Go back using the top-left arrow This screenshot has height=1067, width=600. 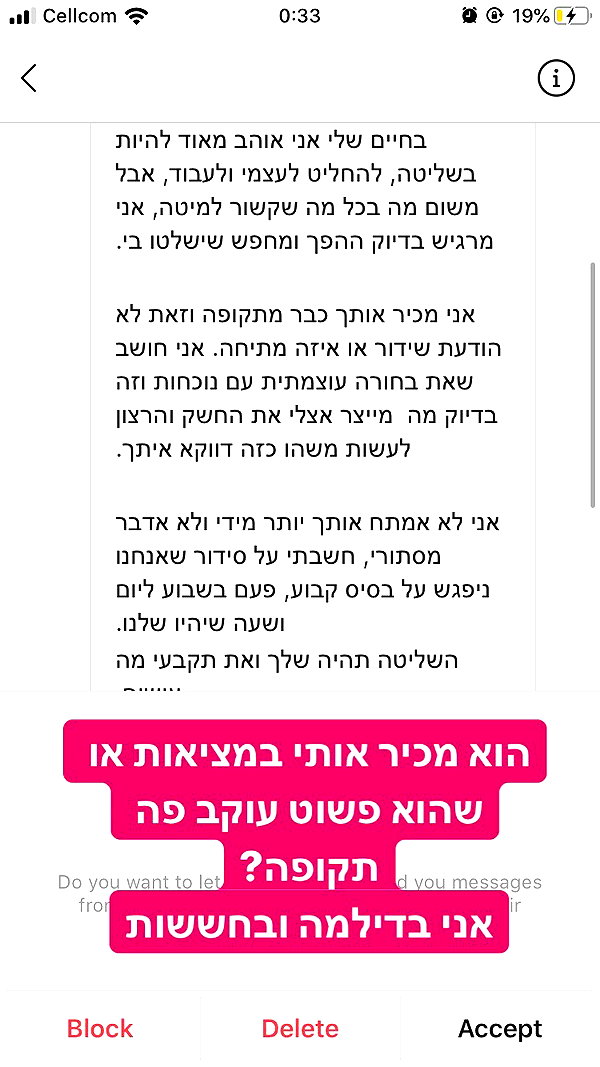tap(29, 78)
